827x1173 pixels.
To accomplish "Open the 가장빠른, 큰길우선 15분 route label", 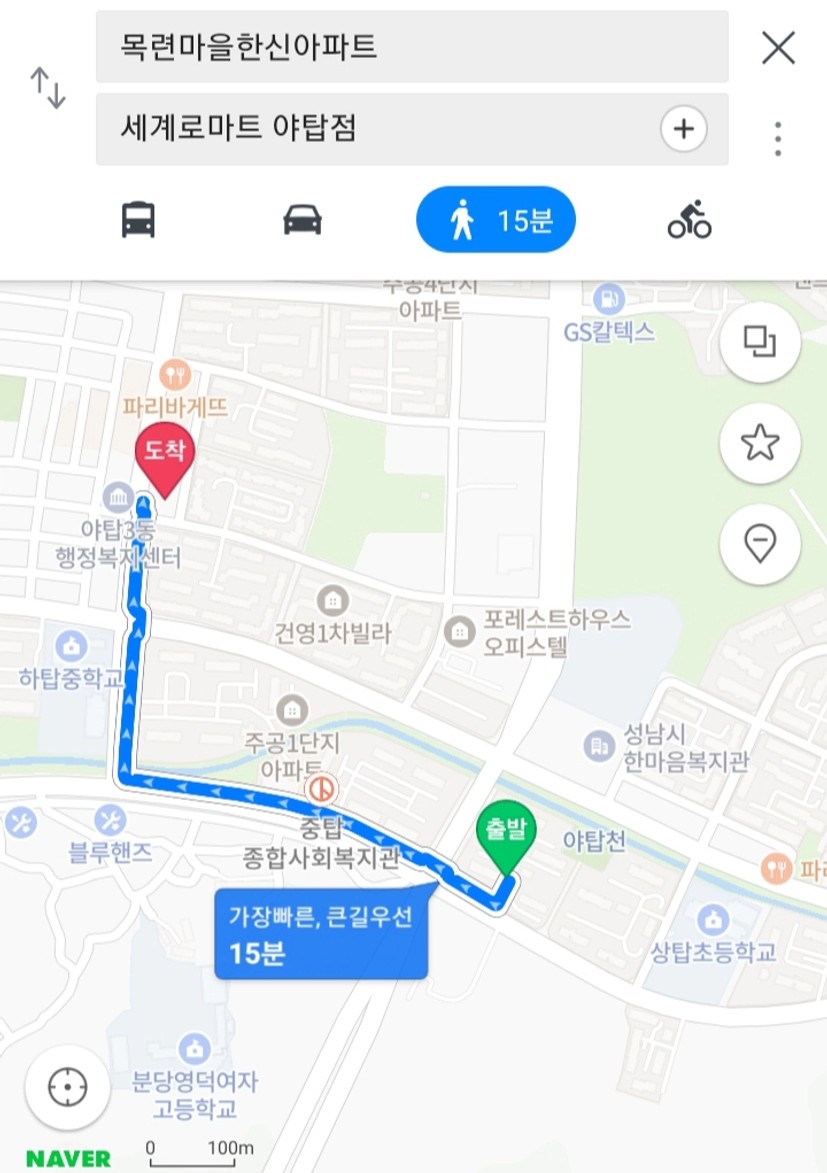I will coord(321,934).
